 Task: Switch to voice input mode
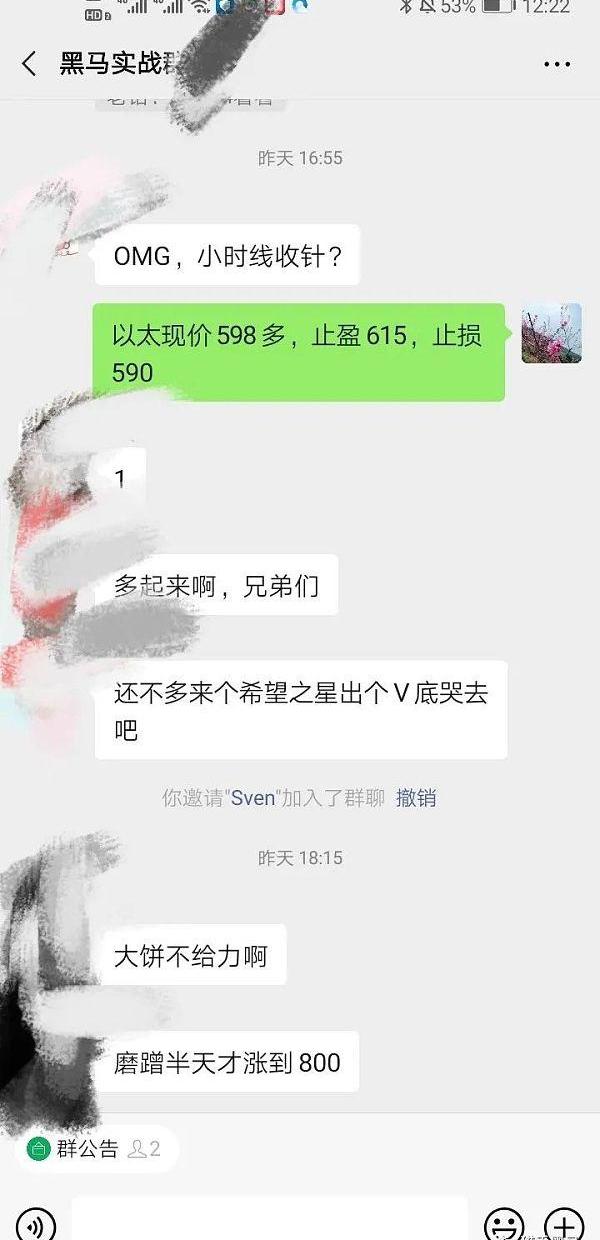coord(36,1223)
